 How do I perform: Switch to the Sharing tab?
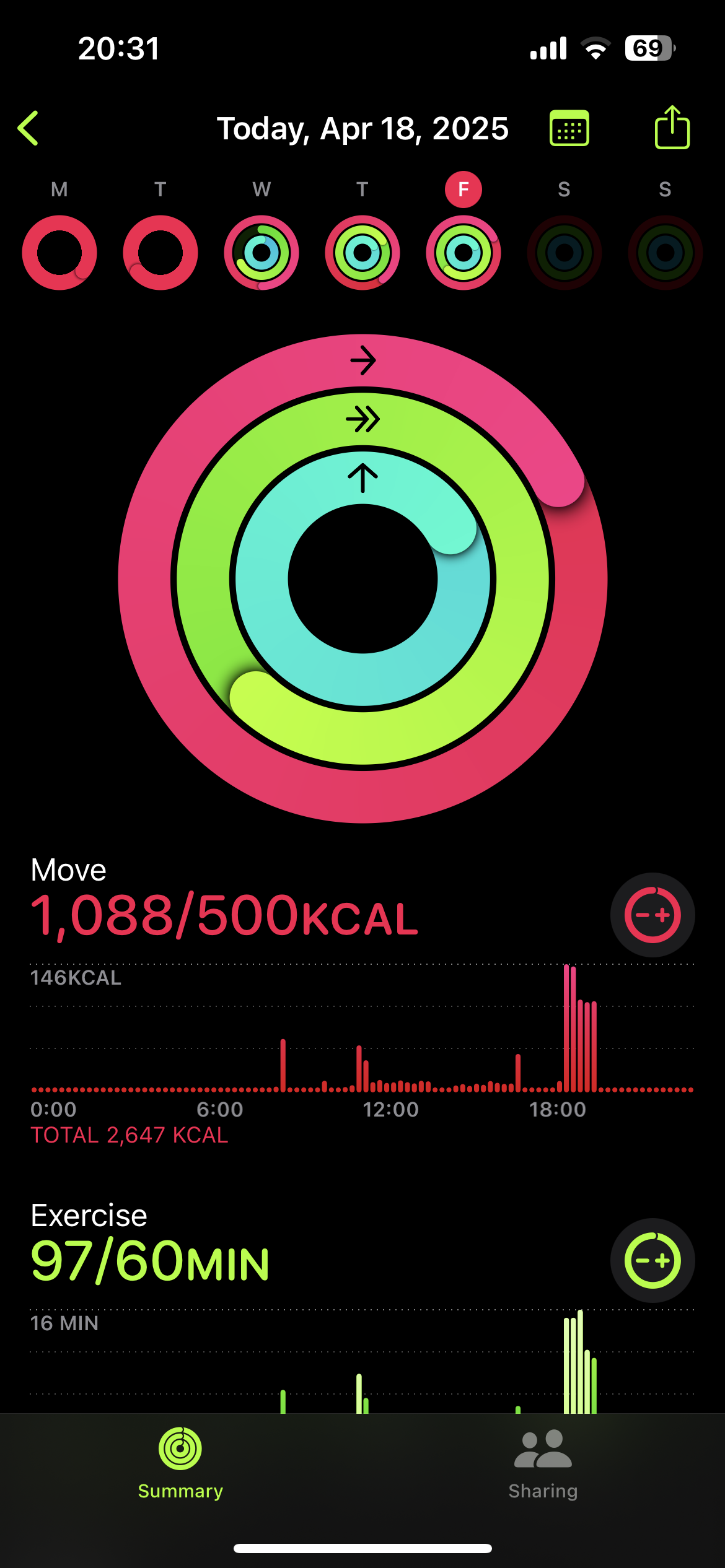[x=543, y=1463]
